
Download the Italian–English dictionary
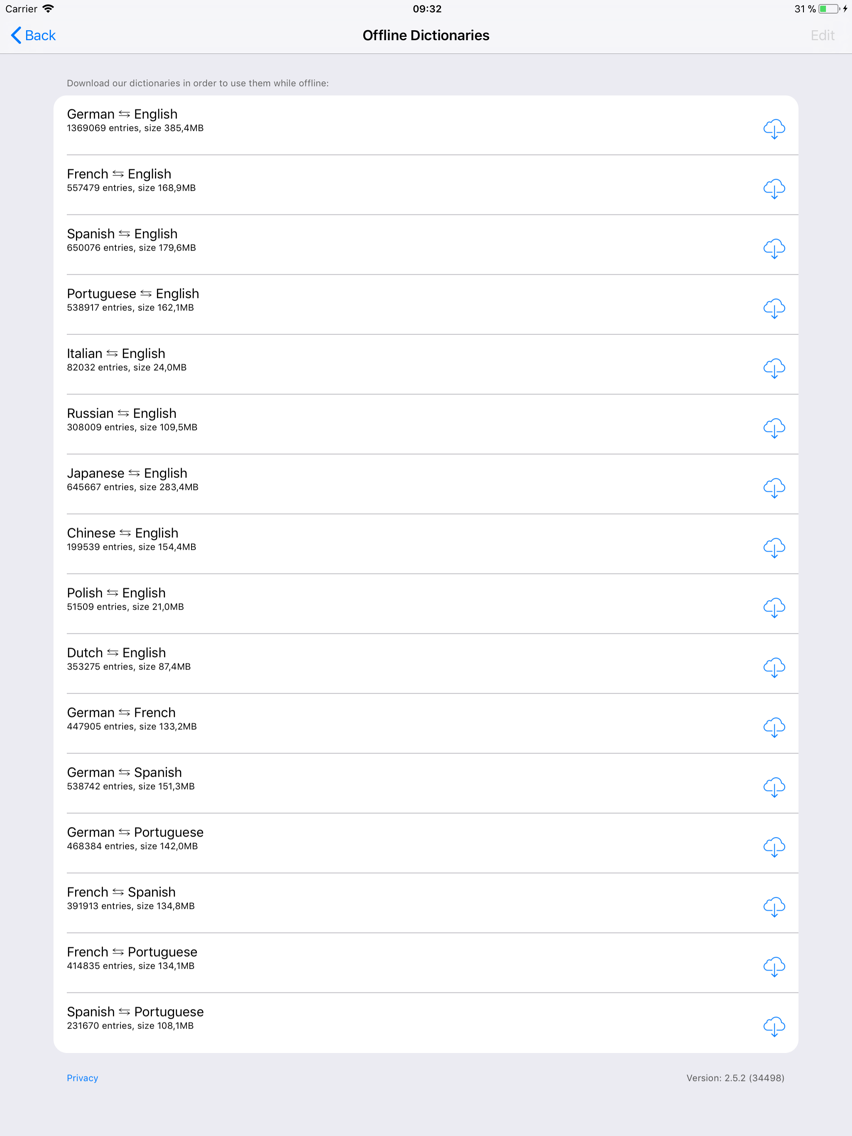point(774,368)
